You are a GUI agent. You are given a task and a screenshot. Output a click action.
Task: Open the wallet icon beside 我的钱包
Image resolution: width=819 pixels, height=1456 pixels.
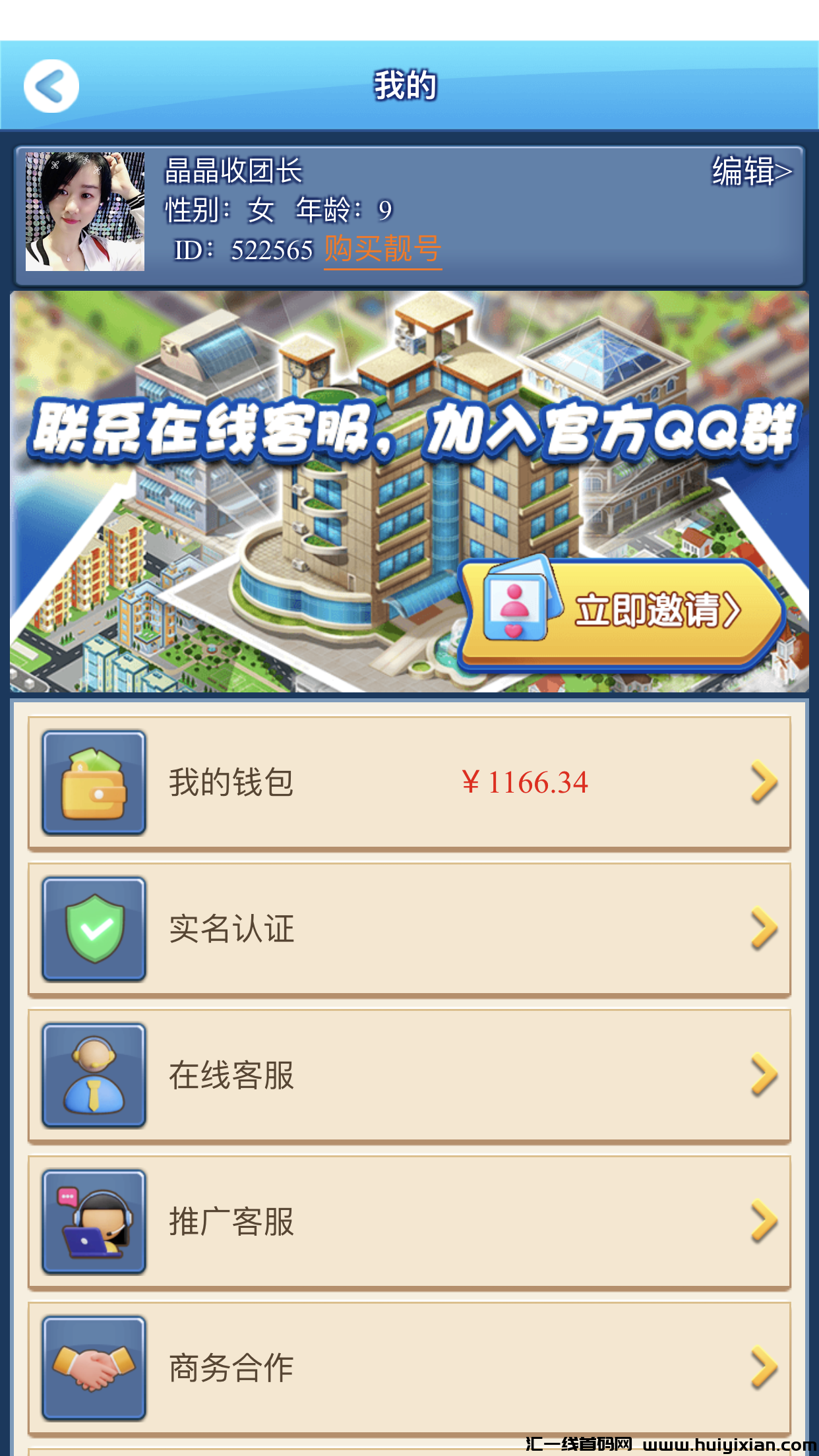[x=94, y=783]
